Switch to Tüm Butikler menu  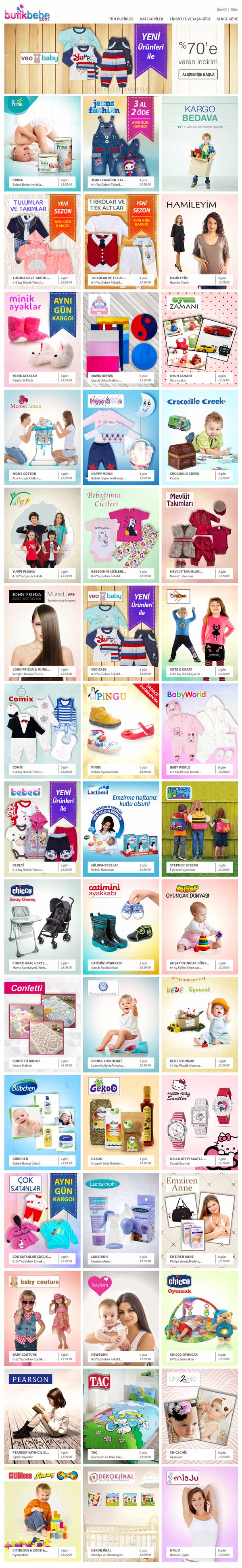[x=121, y=19]
